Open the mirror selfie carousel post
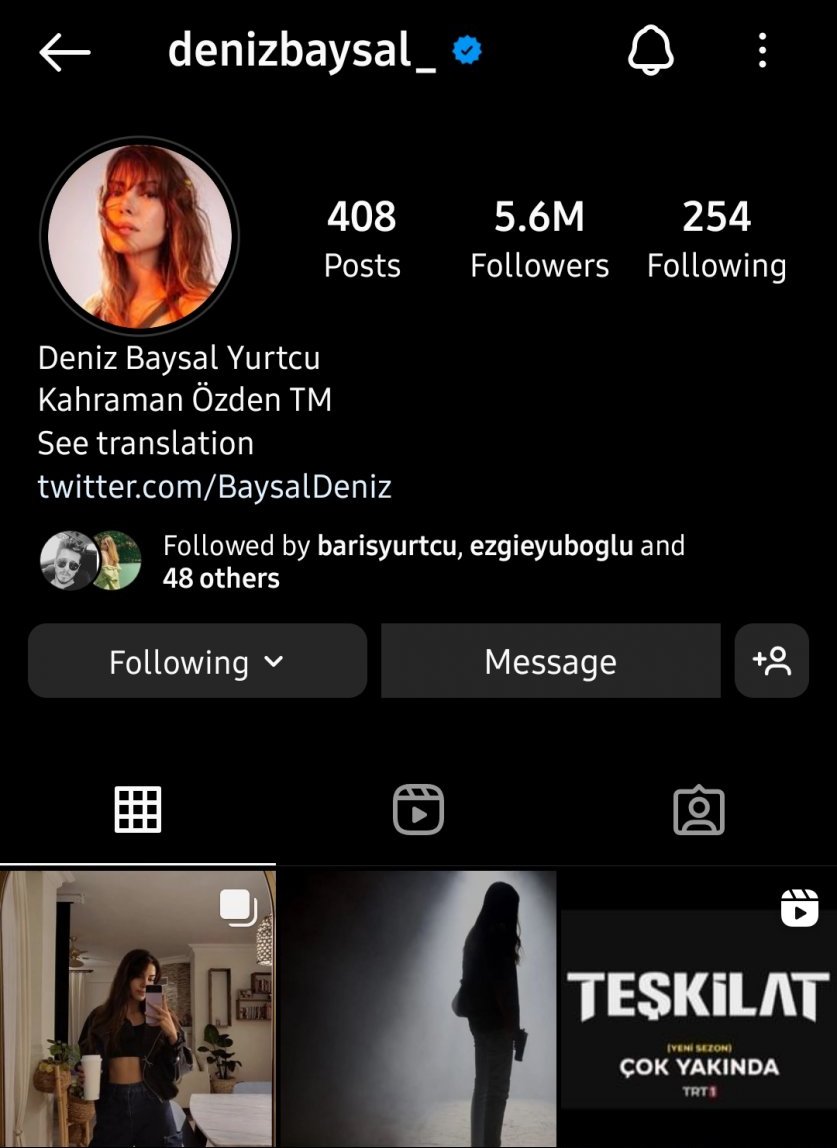 pyautogui.click(x=137, y=1008)
